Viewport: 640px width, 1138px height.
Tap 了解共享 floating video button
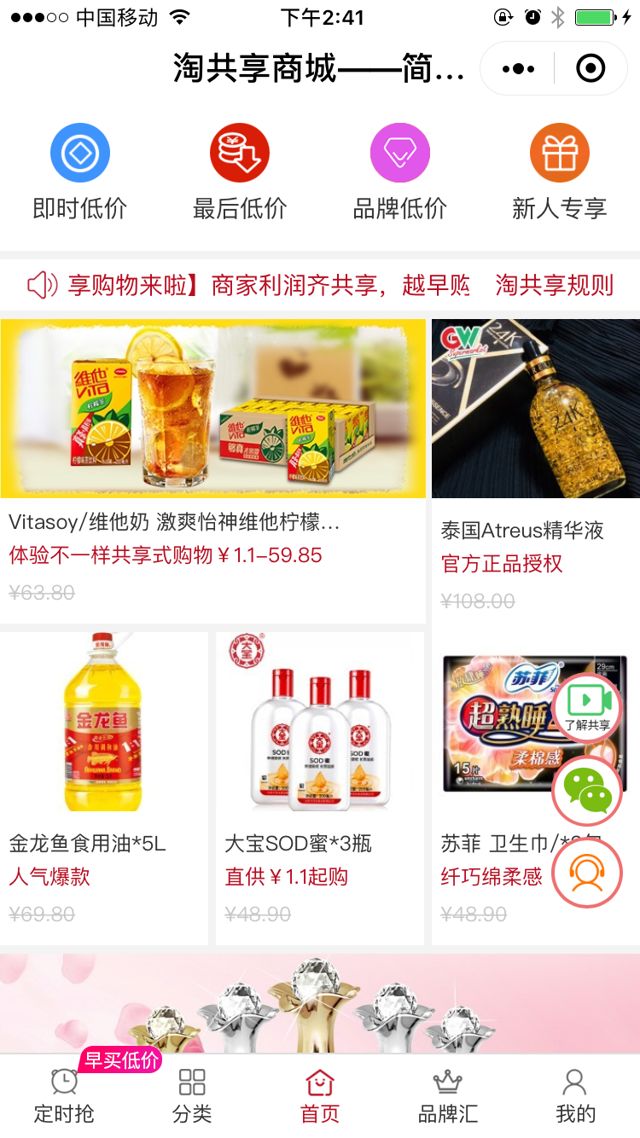(x=587, y=708)
